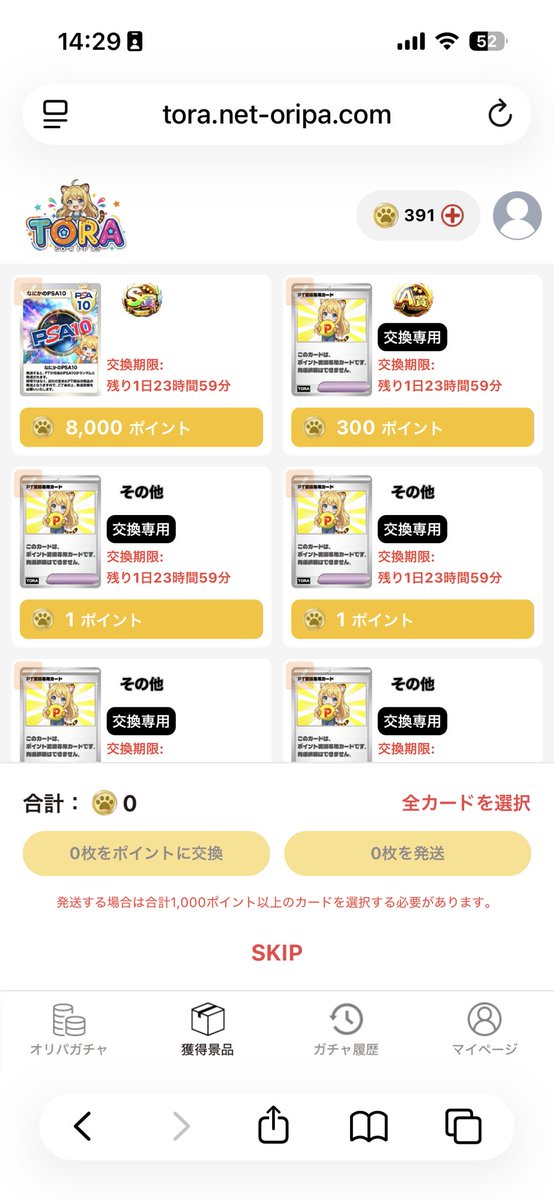Tap 全カードを選択 to select all cards
This screenshot has height=1200, width=554.
pos(466,802)
